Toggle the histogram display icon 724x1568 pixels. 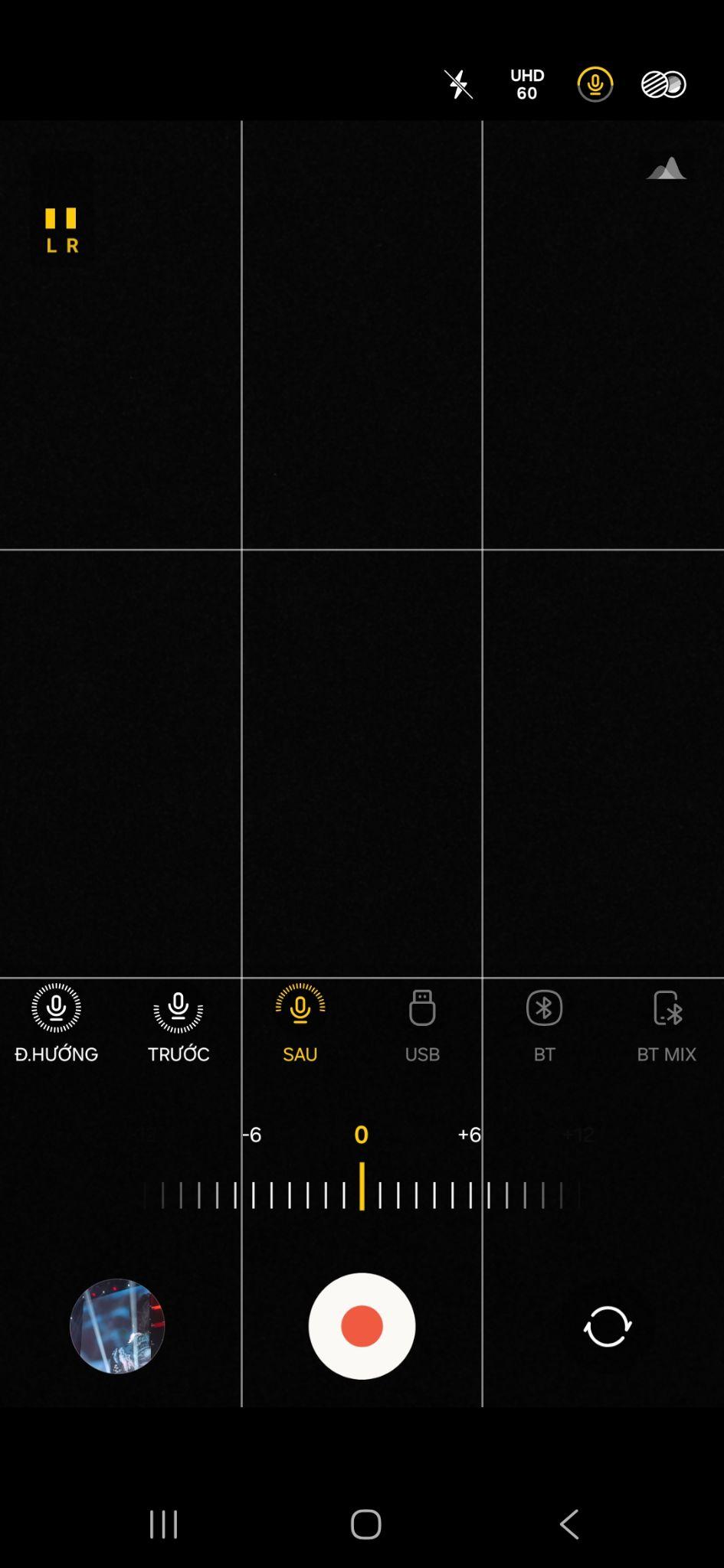point(666,168)
